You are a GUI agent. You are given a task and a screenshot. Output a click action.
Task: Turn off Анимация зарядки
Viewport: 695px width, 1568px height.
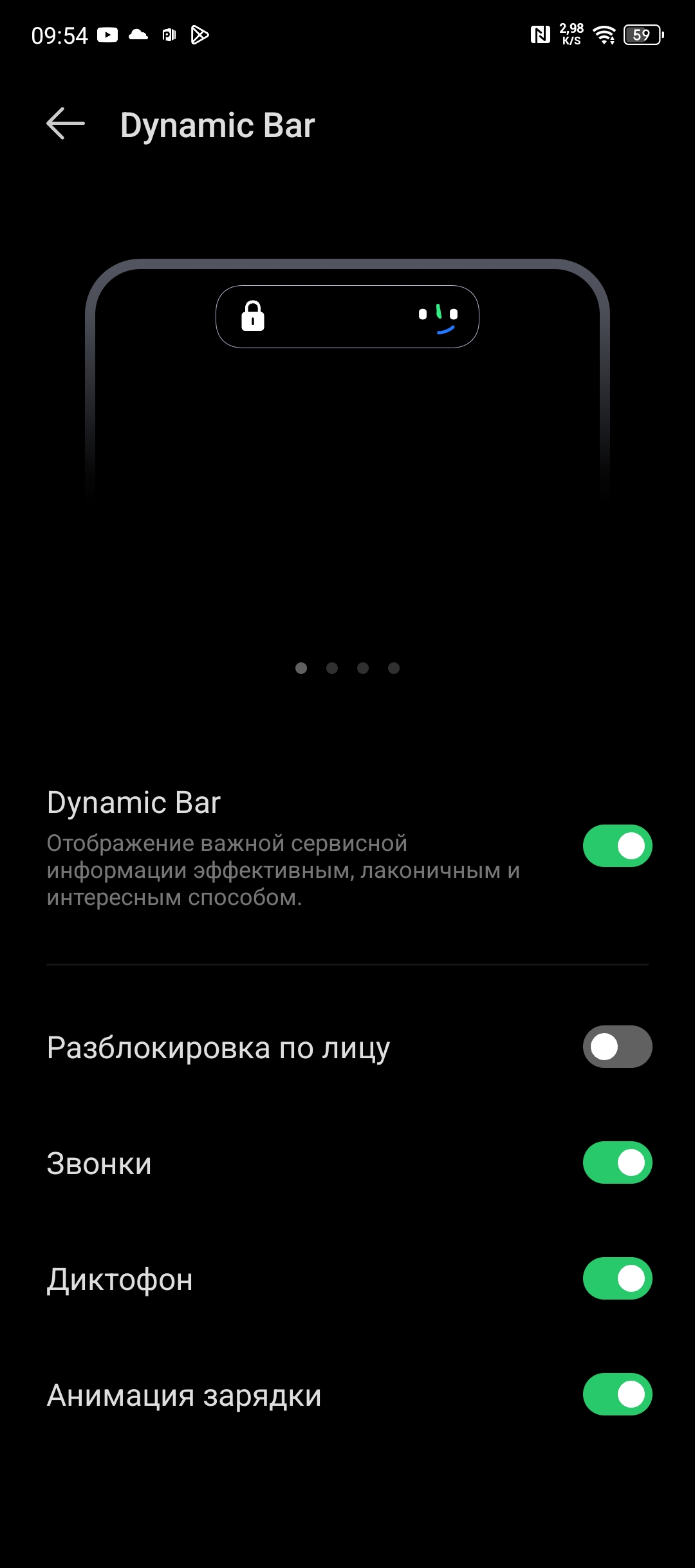coord(617,1394)
